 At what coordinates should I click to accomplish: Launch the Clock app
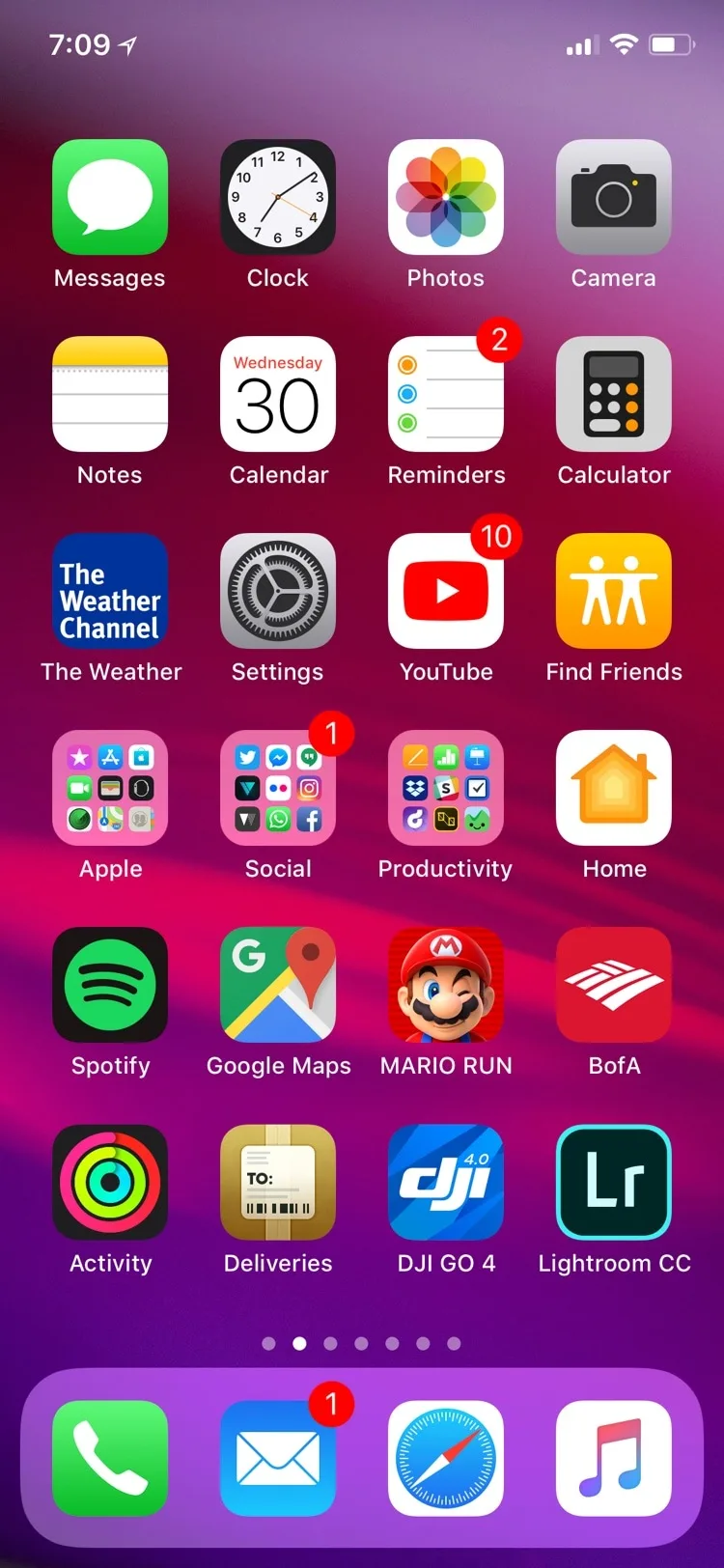[278, 197]
